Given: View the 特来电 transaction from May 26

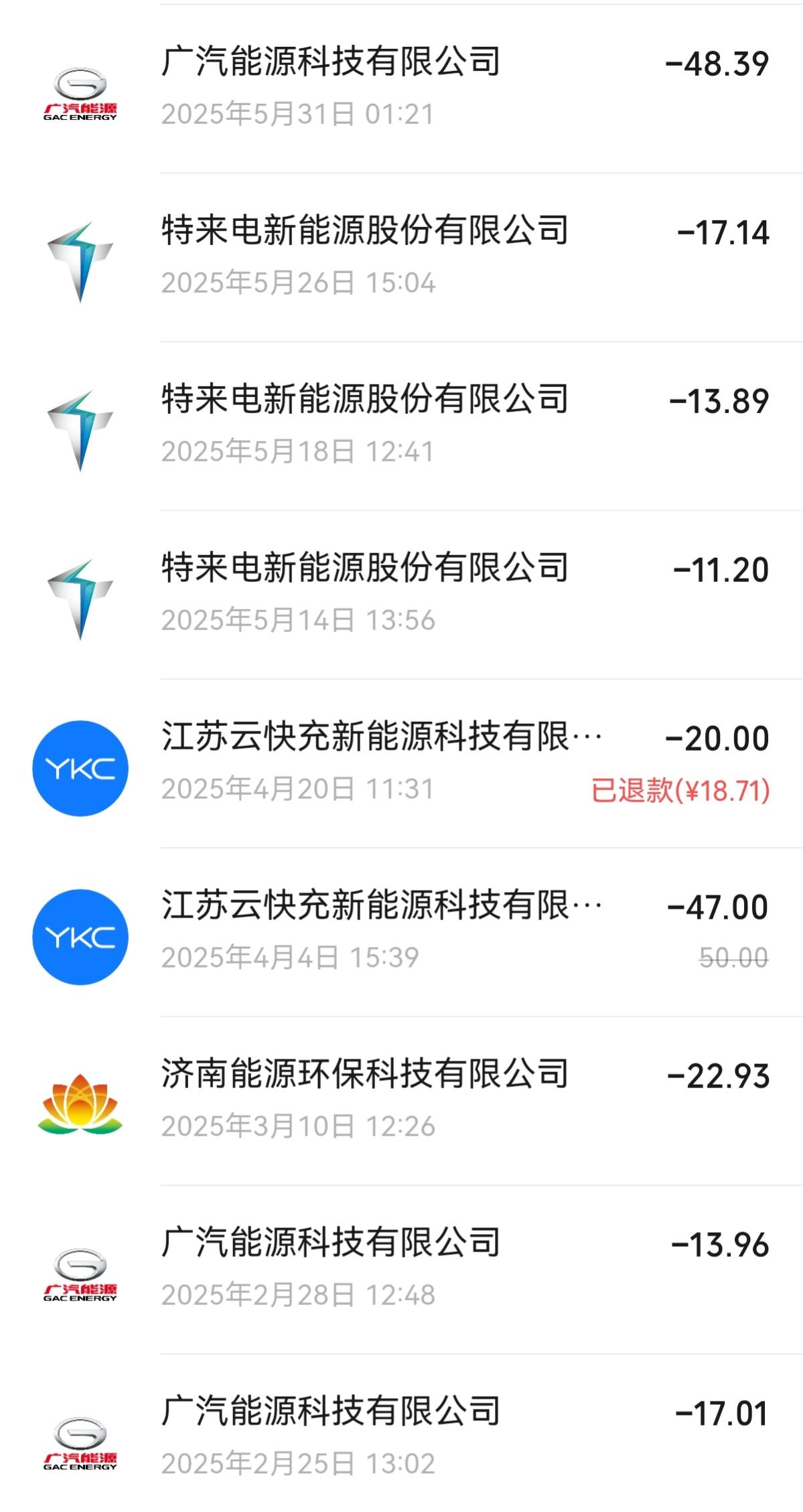Looking at the screenshot, I should pos(402,257).
